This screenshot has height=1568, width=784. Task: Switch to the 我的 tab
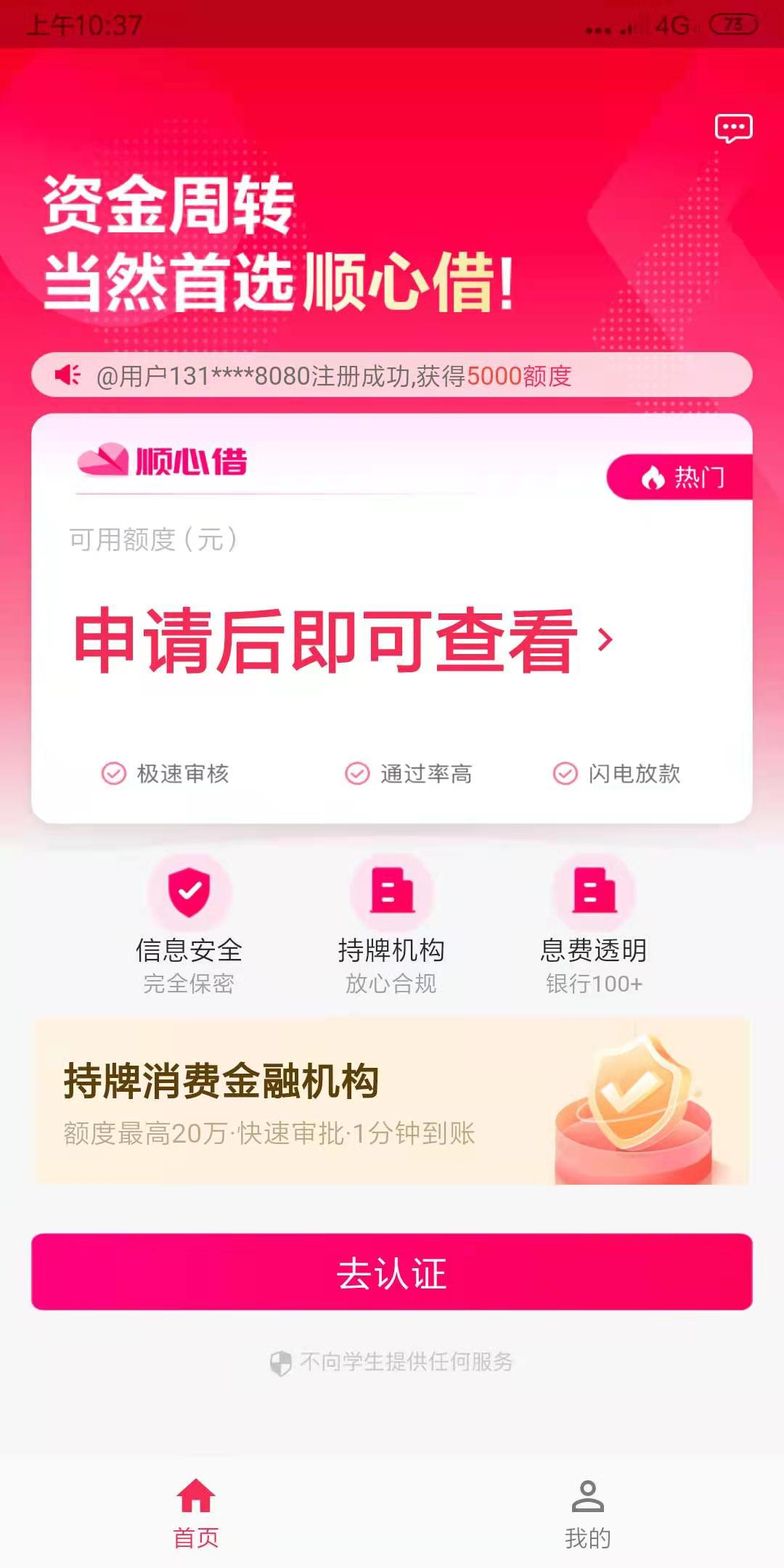click(x=587, y=1514)
